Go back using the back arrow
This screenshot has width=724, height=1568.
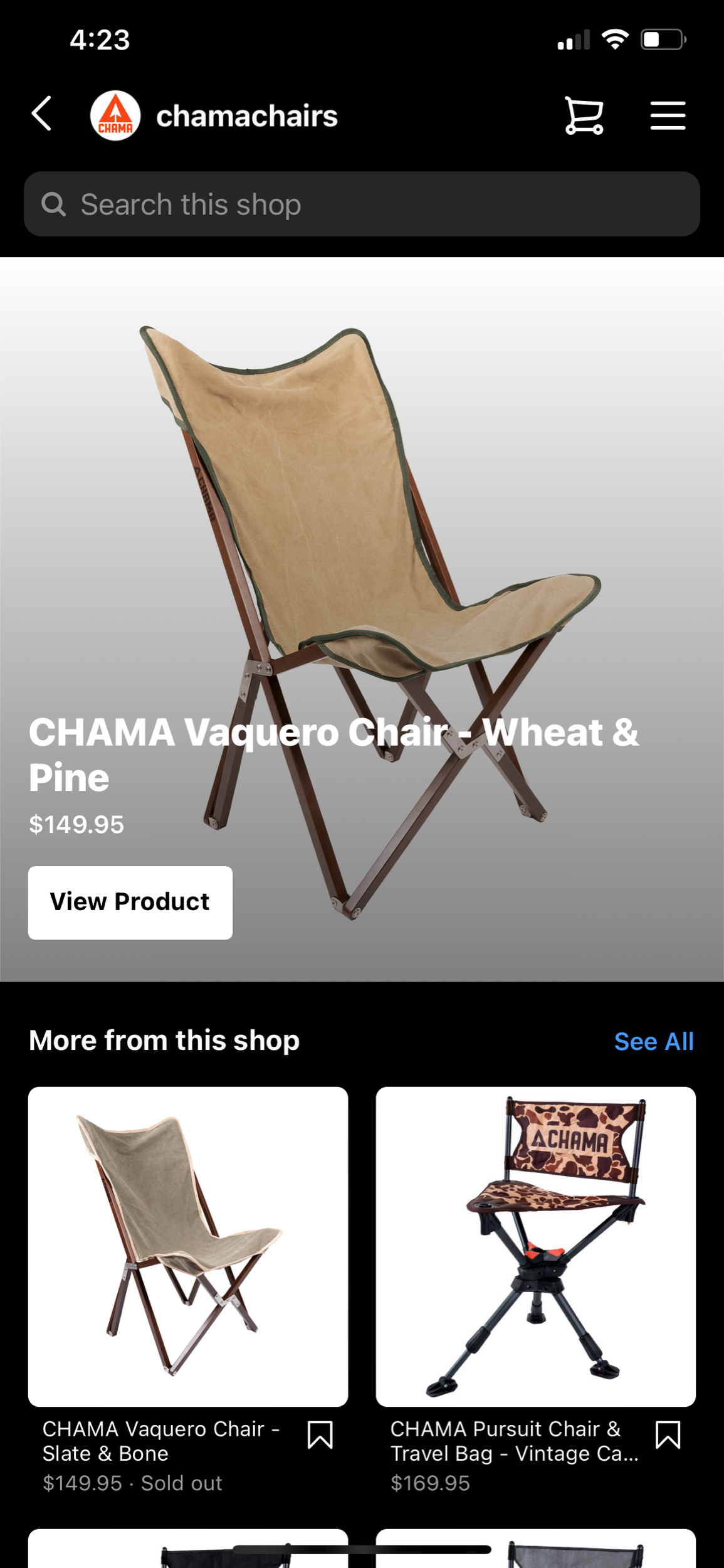coord(42,115)
